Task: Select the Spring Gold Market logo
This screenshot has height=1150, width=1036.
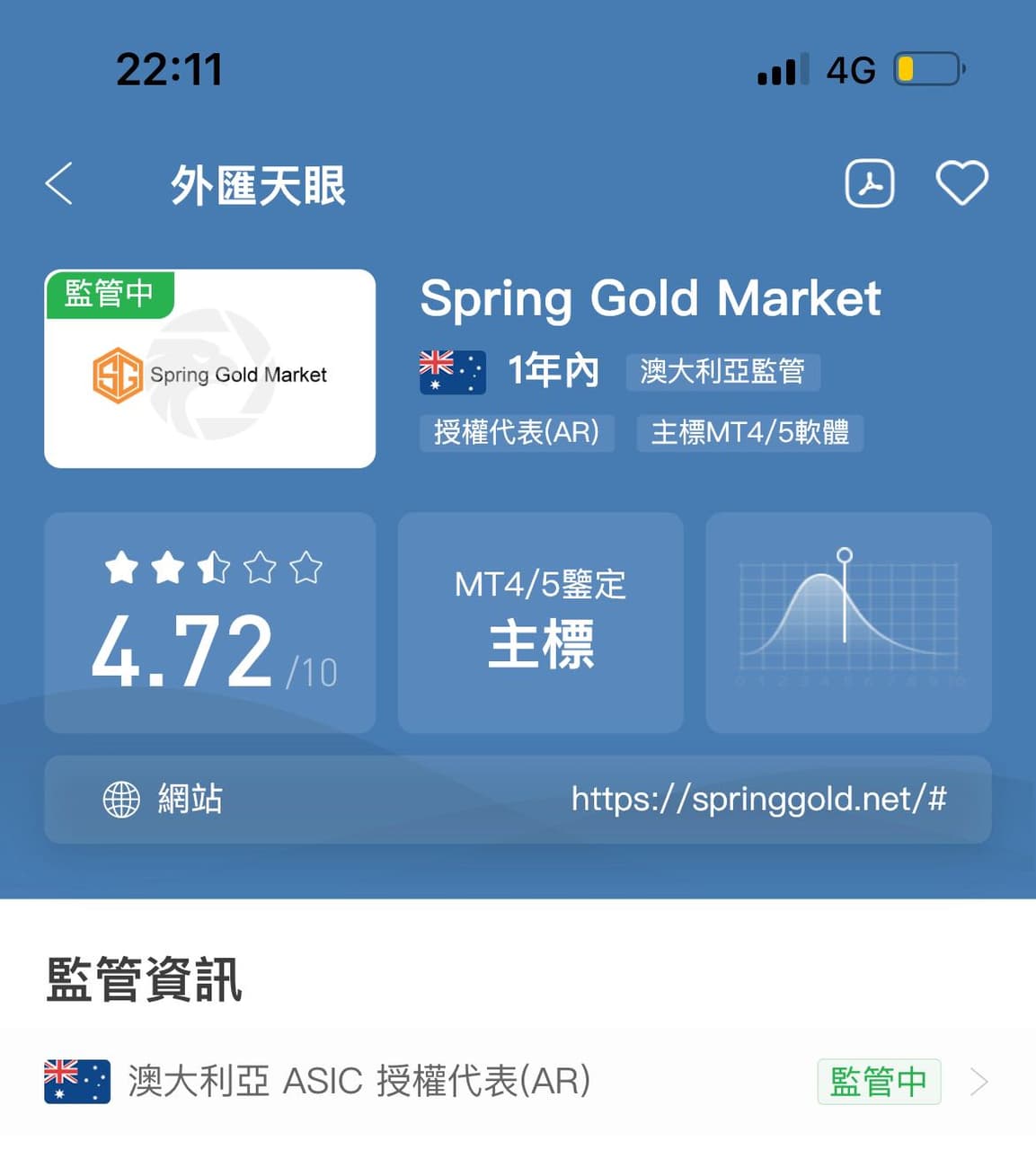Action: coord(208,376)
